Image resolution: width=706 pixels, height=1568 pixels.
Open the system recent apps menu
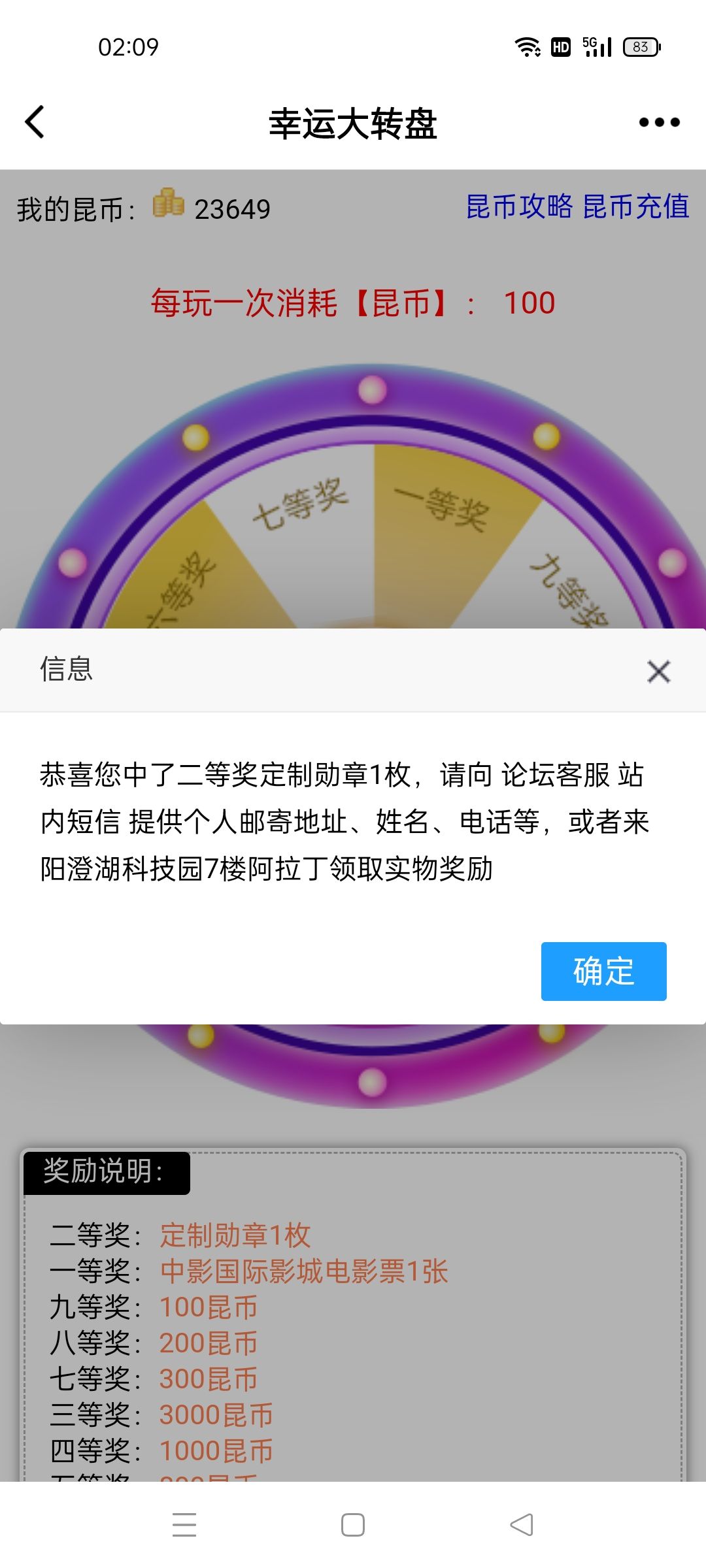[x=184, y=1525]
